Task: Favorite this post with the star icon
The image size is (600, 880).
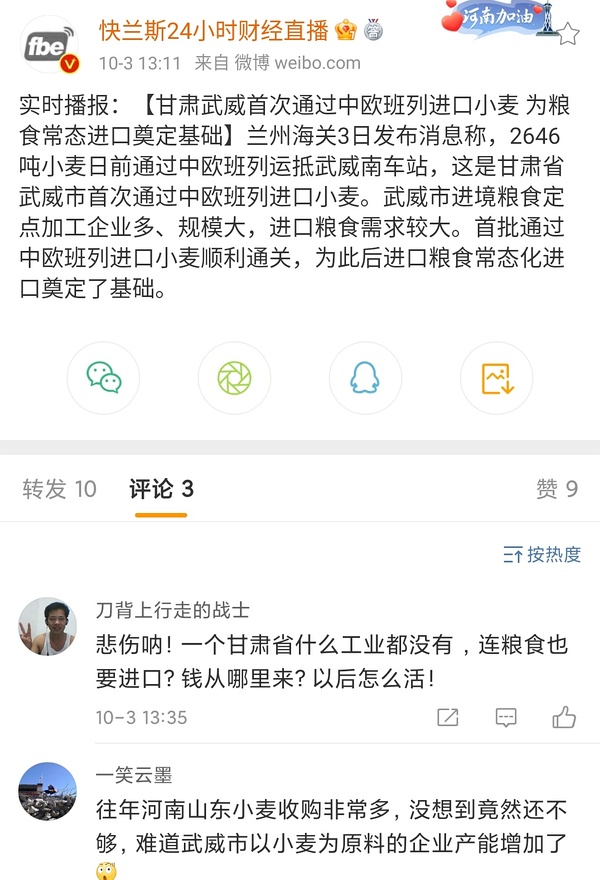Action: coord(567,34)
